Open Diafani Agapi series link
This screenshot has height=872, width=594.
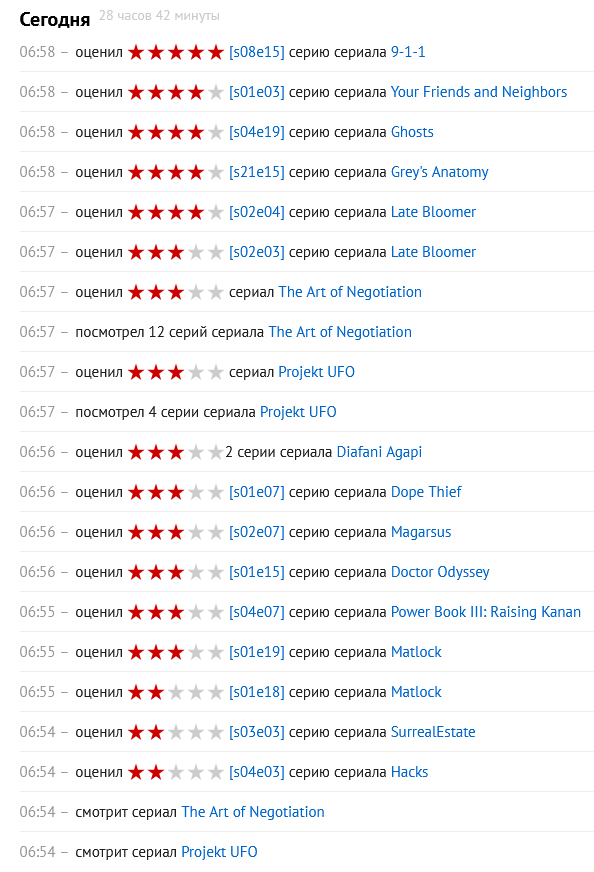[379, 453]
